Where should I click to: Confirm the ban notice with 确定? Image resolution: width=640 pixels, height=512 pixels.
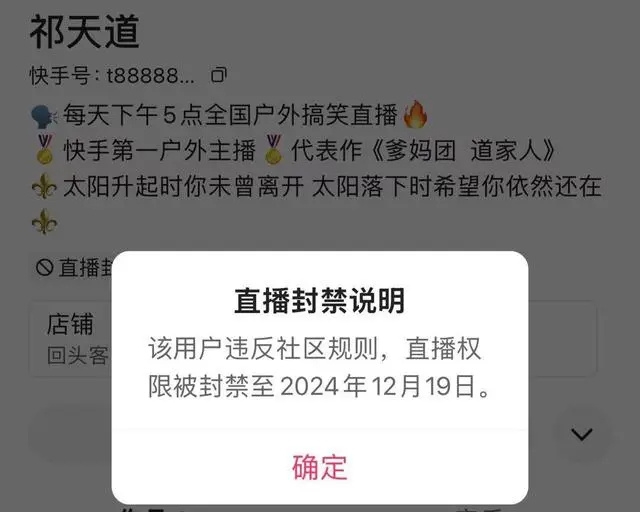pyautogui.click(x=319, y=466)
